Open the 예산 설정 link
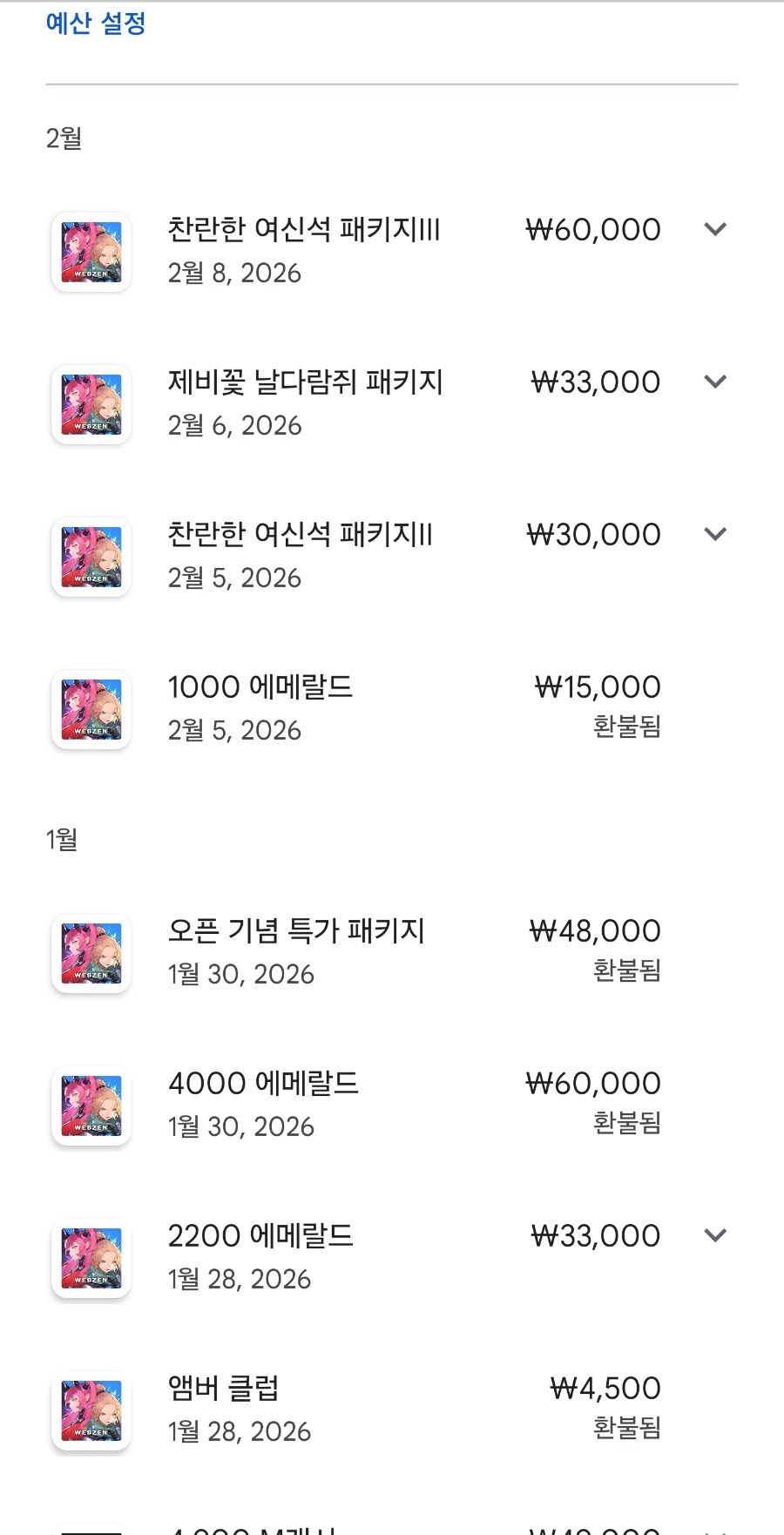The image size is (784, 1535). (x=96, y=24)
